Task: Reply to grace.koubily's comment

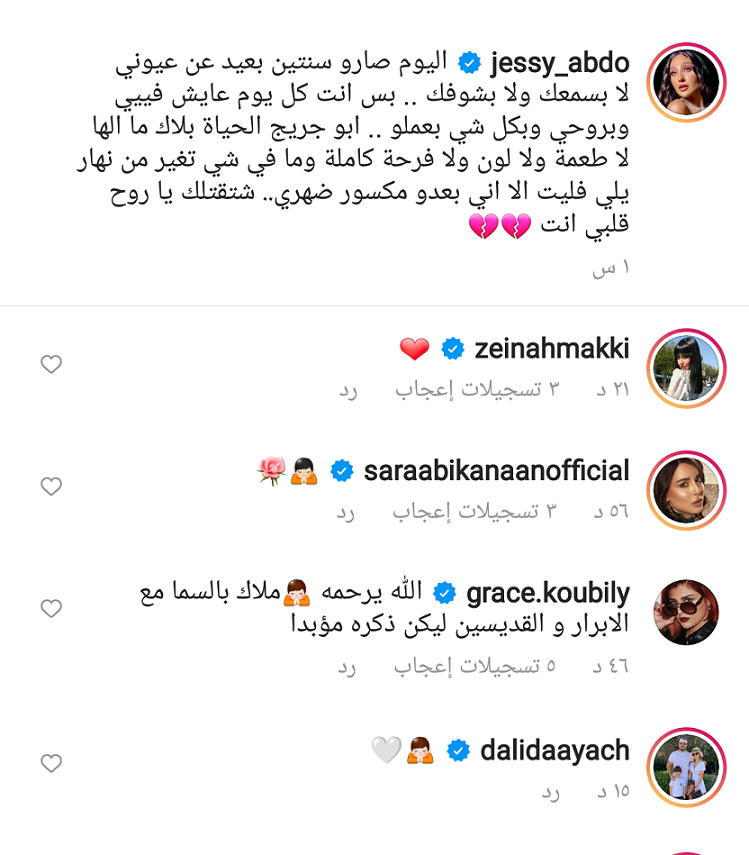Action: tap(346, 665)
